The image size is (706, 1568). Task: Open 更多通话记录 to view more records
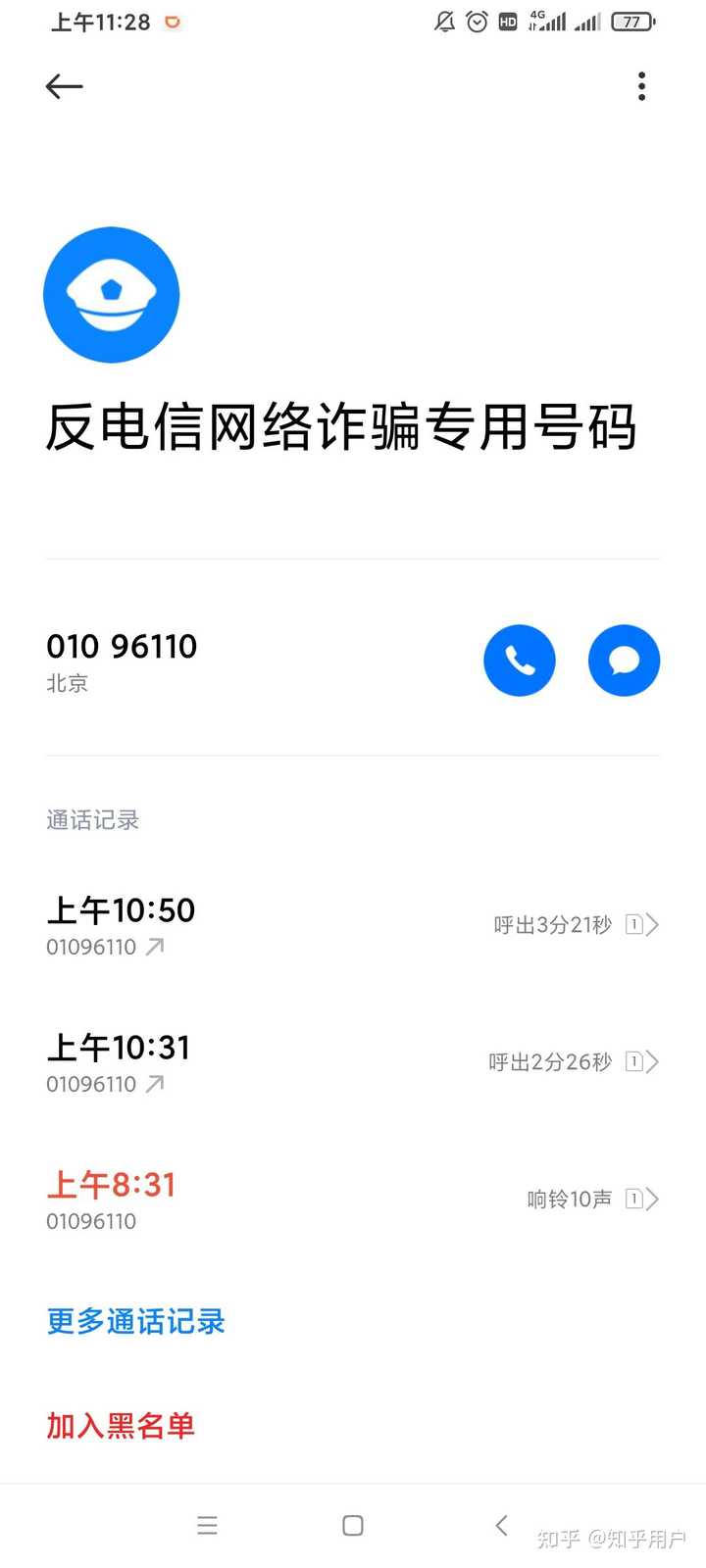pos(134,1320)
